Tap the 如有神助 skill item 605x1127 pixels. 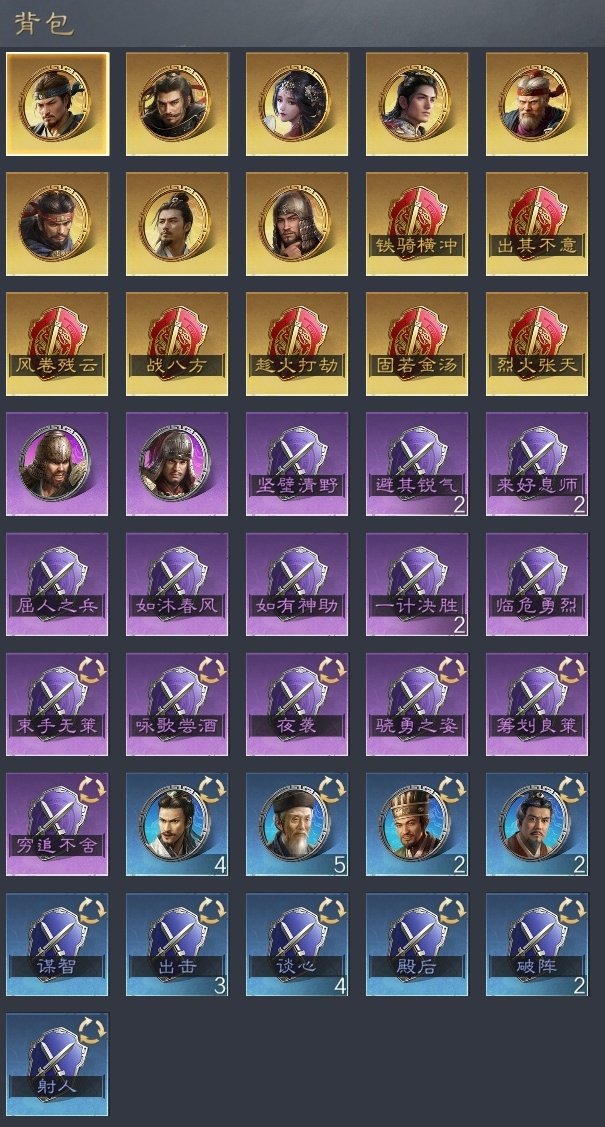point(297,583)
